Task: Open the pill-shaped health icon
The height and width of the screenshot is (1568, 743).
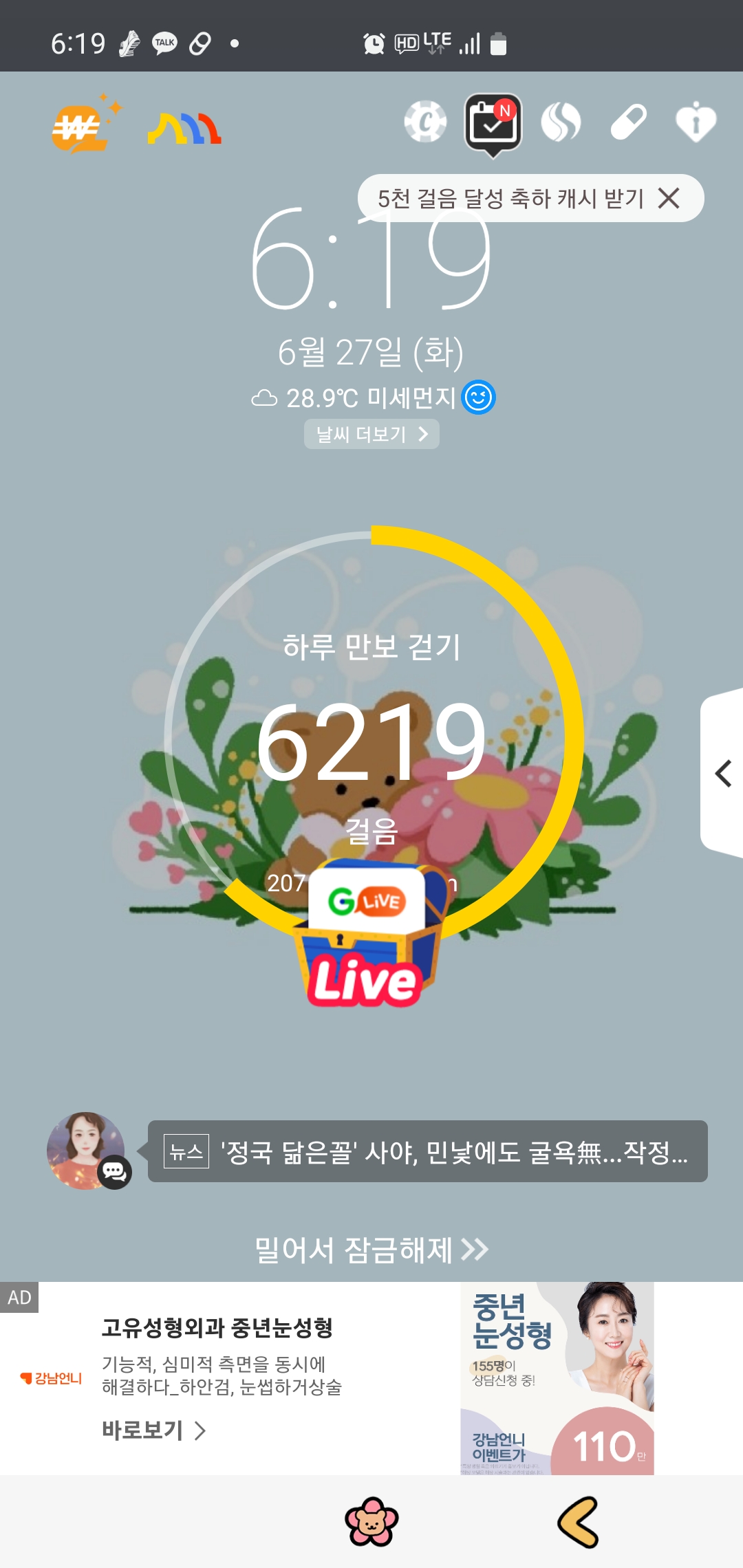Action: (x=629, y=122)
